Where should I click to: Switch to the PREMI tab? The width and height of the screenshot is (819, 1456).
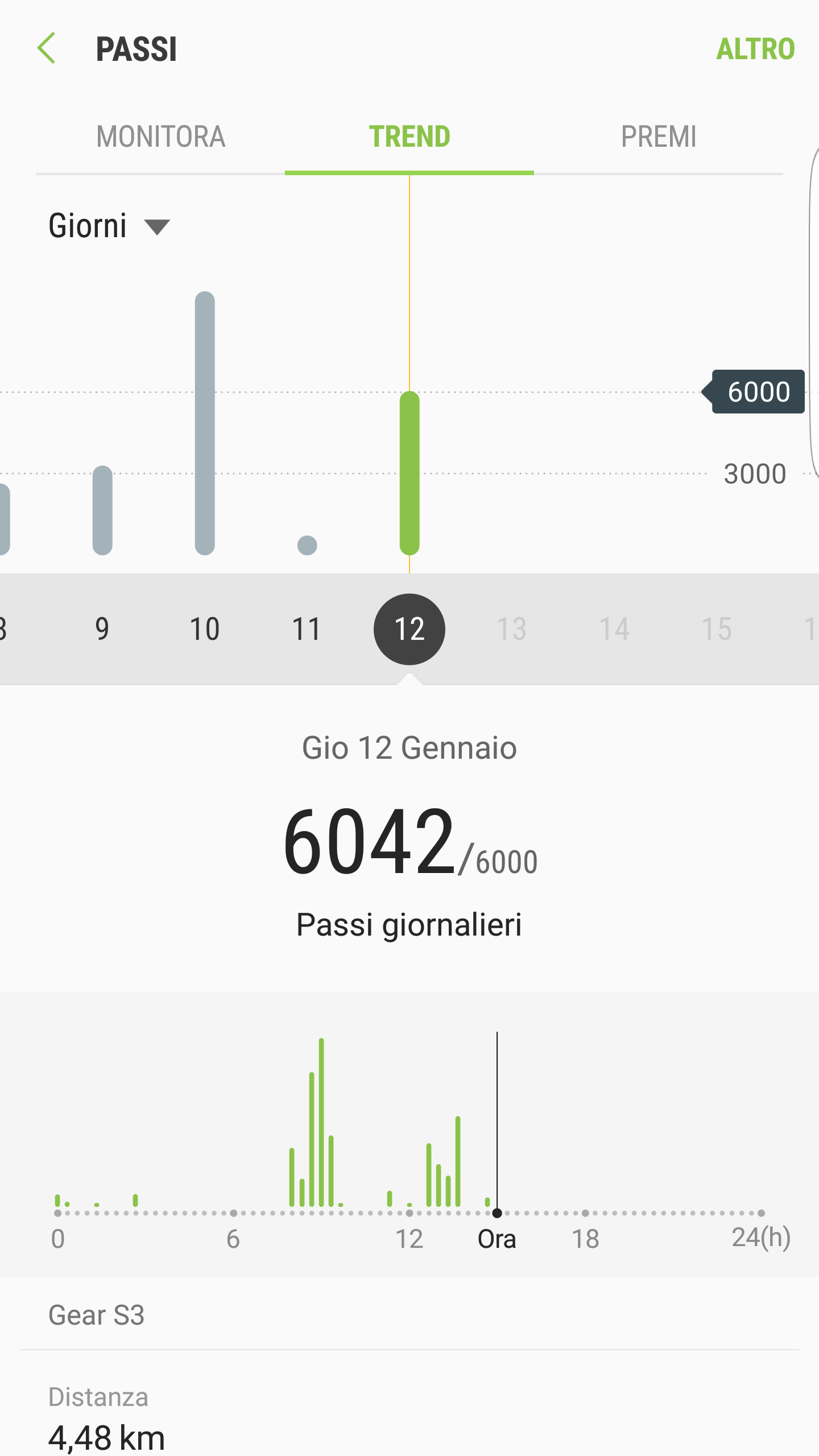(658, 137)
